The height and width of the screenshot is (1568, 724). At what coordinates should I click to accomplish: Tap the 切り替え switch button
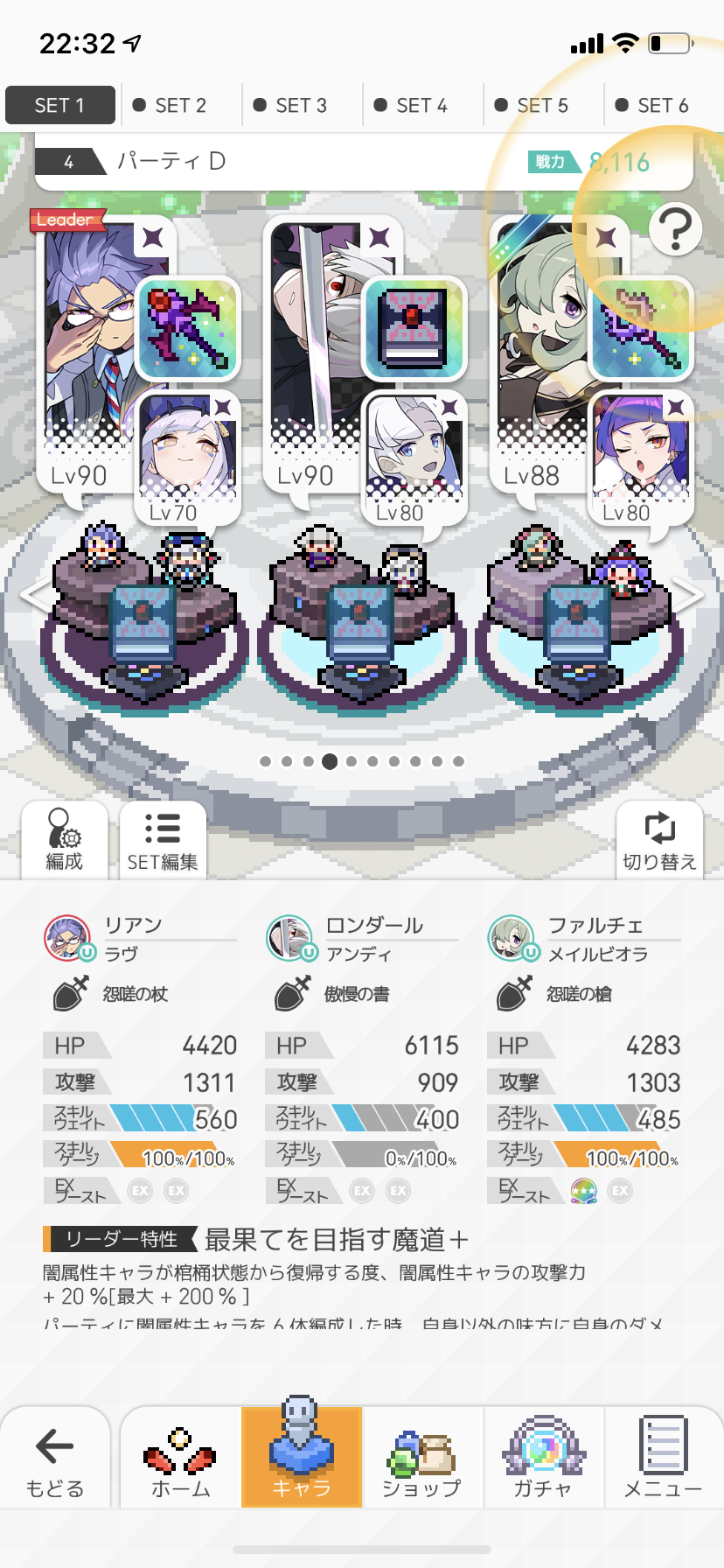(659, 840)
